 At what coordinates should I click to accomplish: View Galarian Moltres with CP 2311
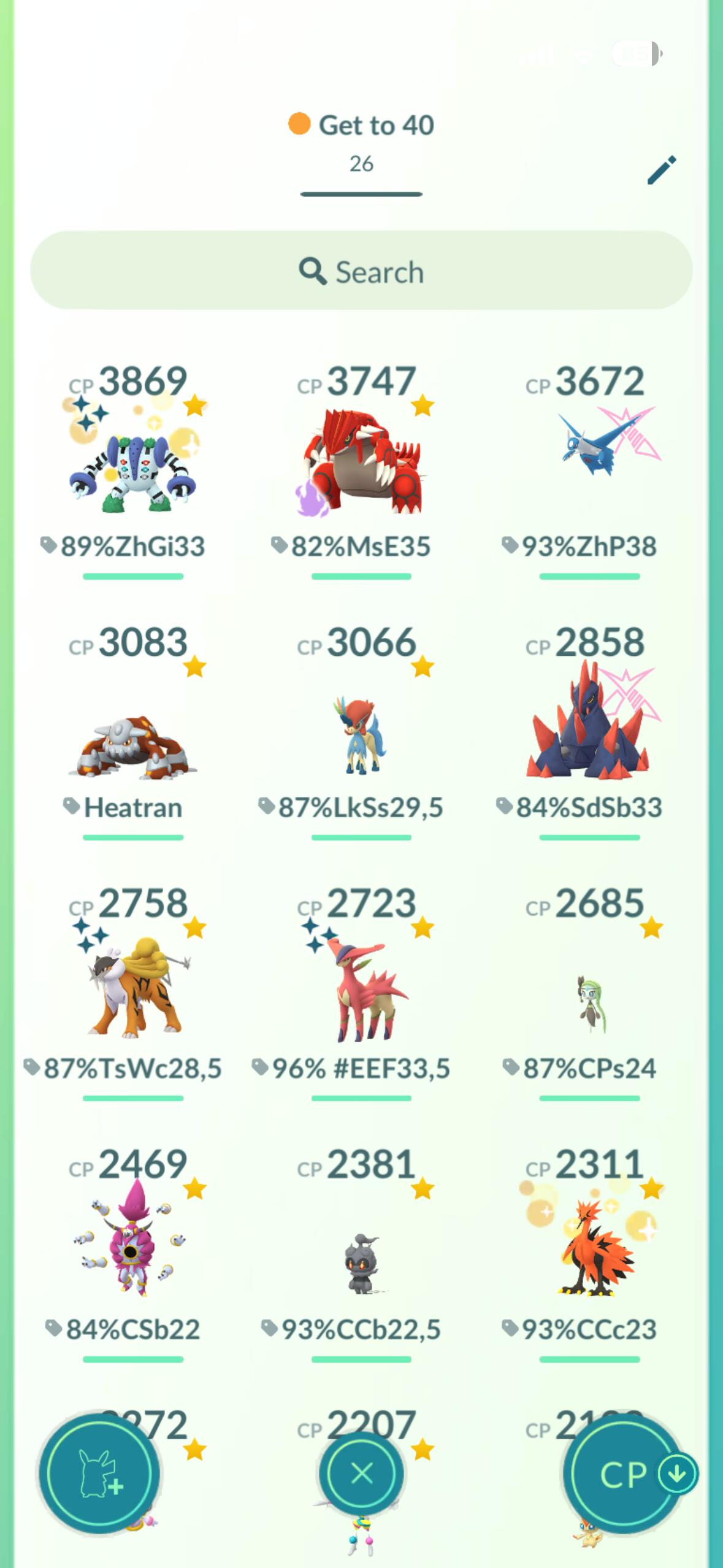point(589,1251)
